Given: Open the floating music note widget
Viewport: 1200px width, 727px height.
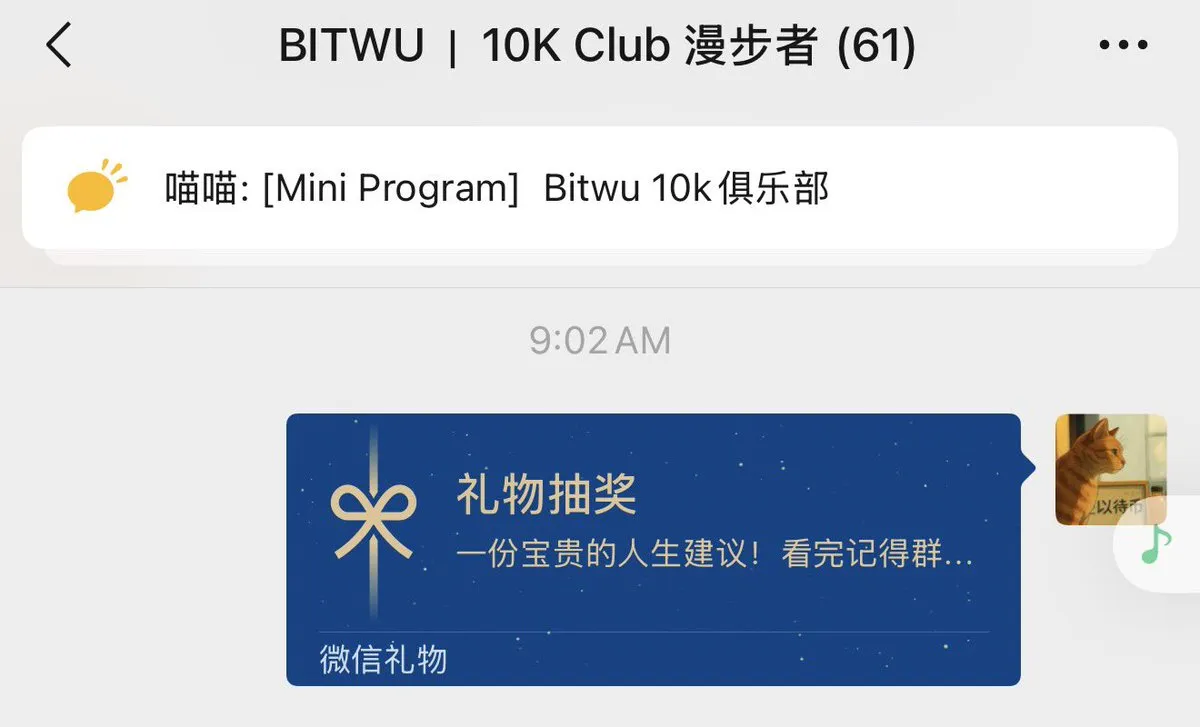Looking at the screenshot, I should (x=1157, y=544).
